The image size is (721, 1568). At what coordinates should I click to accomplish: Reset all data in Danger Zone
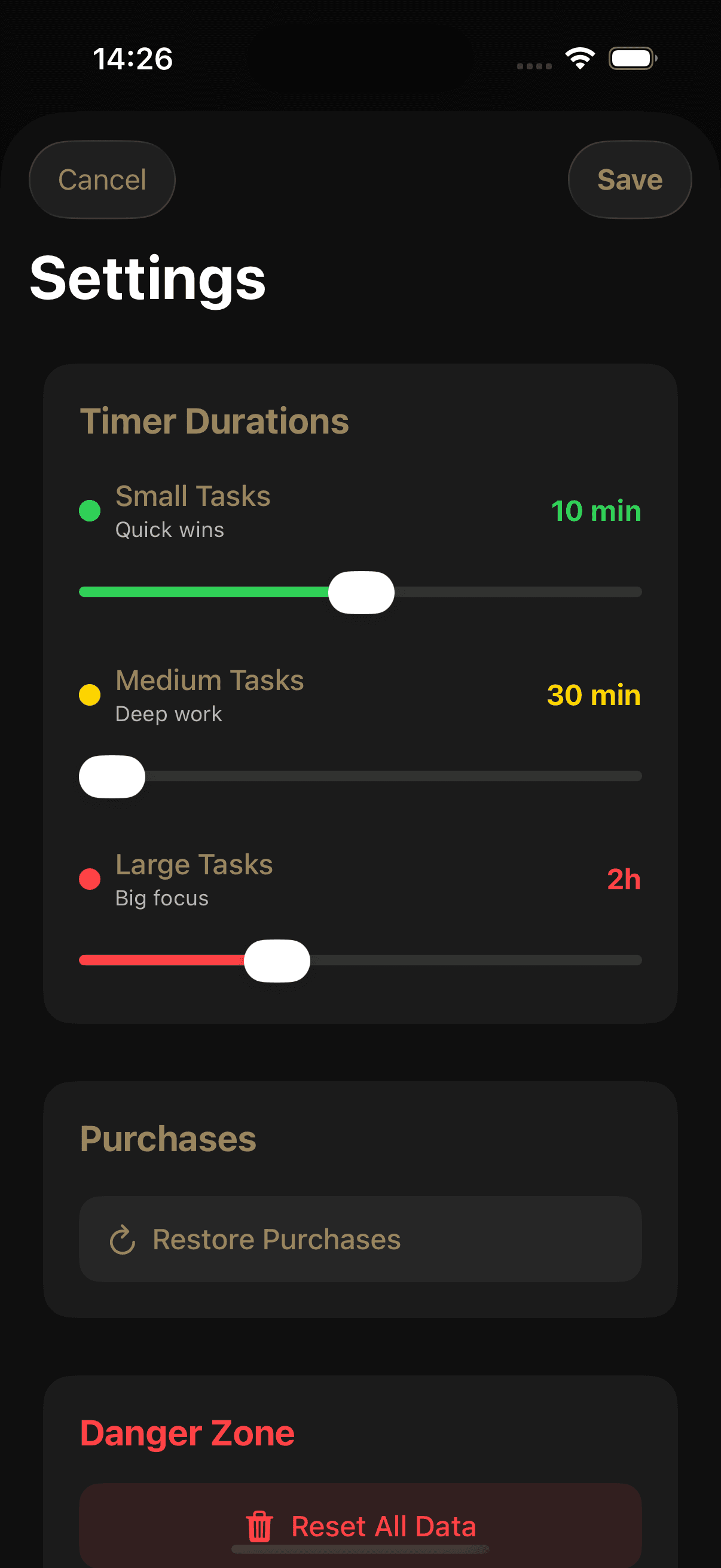click(x=360, y=1525)
